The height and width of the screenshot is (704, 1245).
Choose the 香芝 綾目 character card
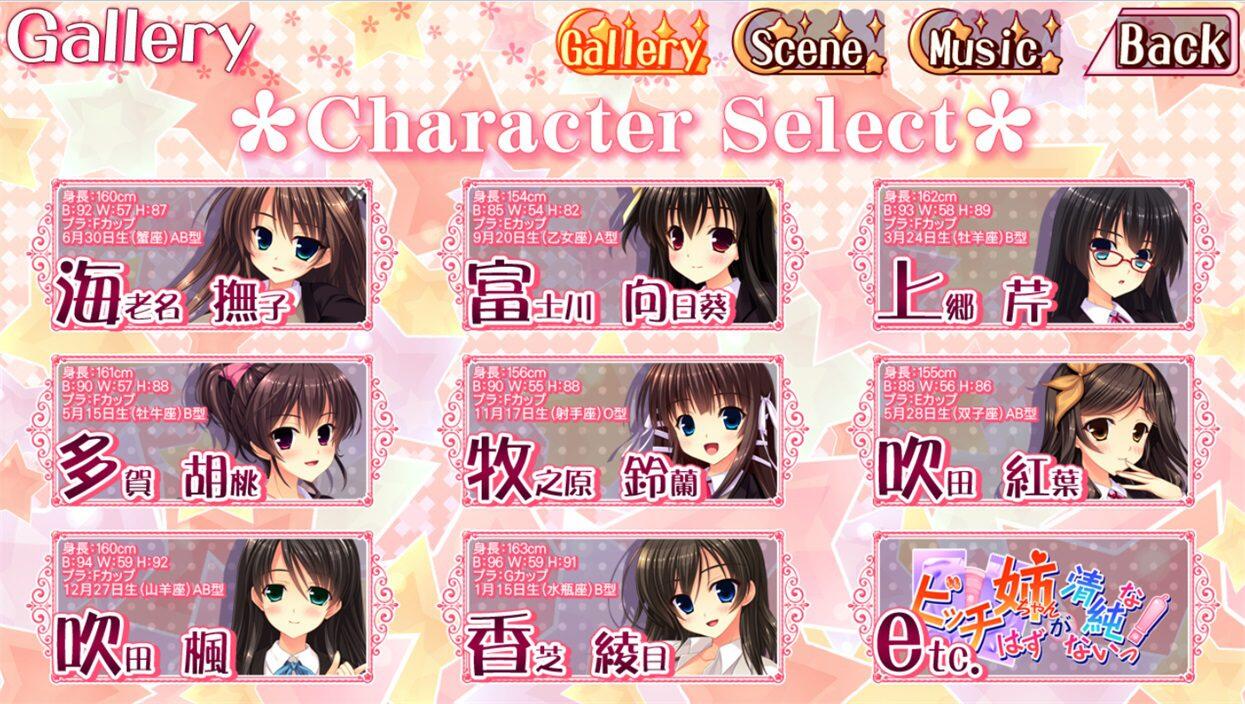pyautogui.click(x=621, y=607)
